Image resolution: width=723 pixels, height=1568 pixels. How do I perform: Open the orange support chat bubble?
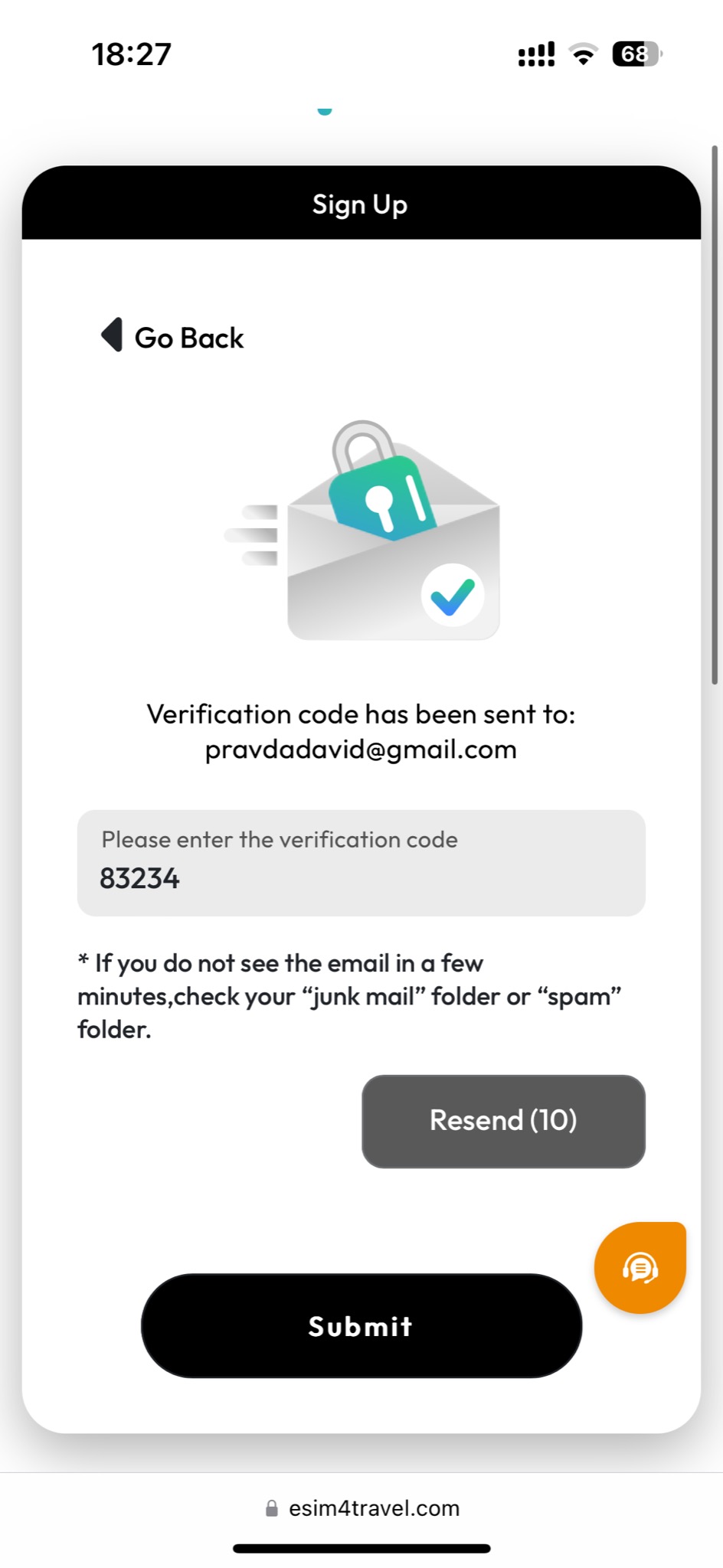640,1268
